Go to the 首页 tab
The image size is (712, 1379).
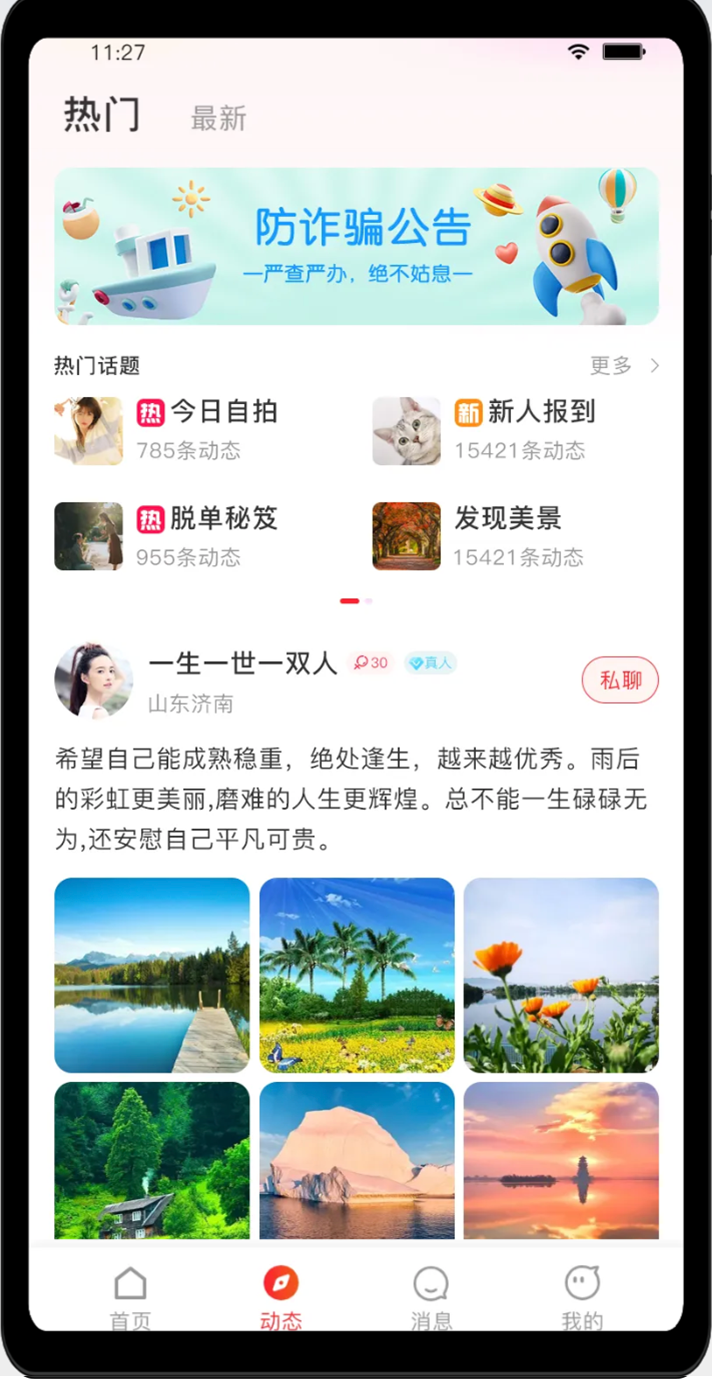[x=130, y=1296]
